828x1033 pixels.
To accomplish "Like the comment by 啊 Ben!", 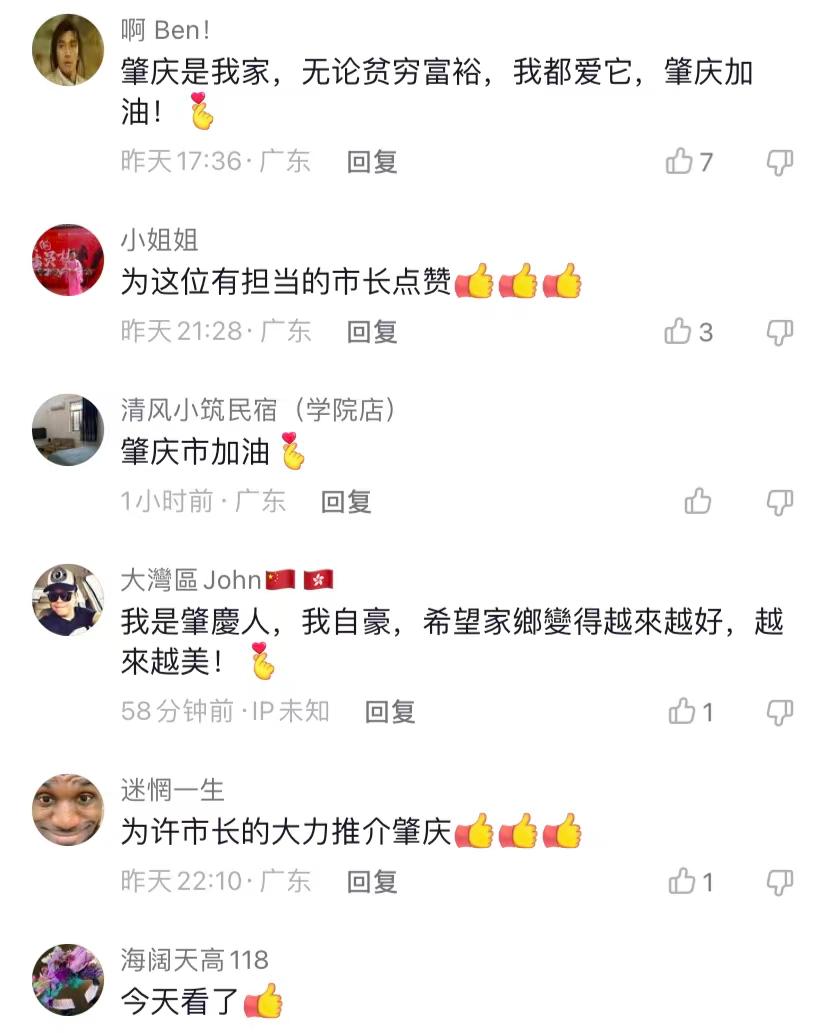I will click(680, 161).
